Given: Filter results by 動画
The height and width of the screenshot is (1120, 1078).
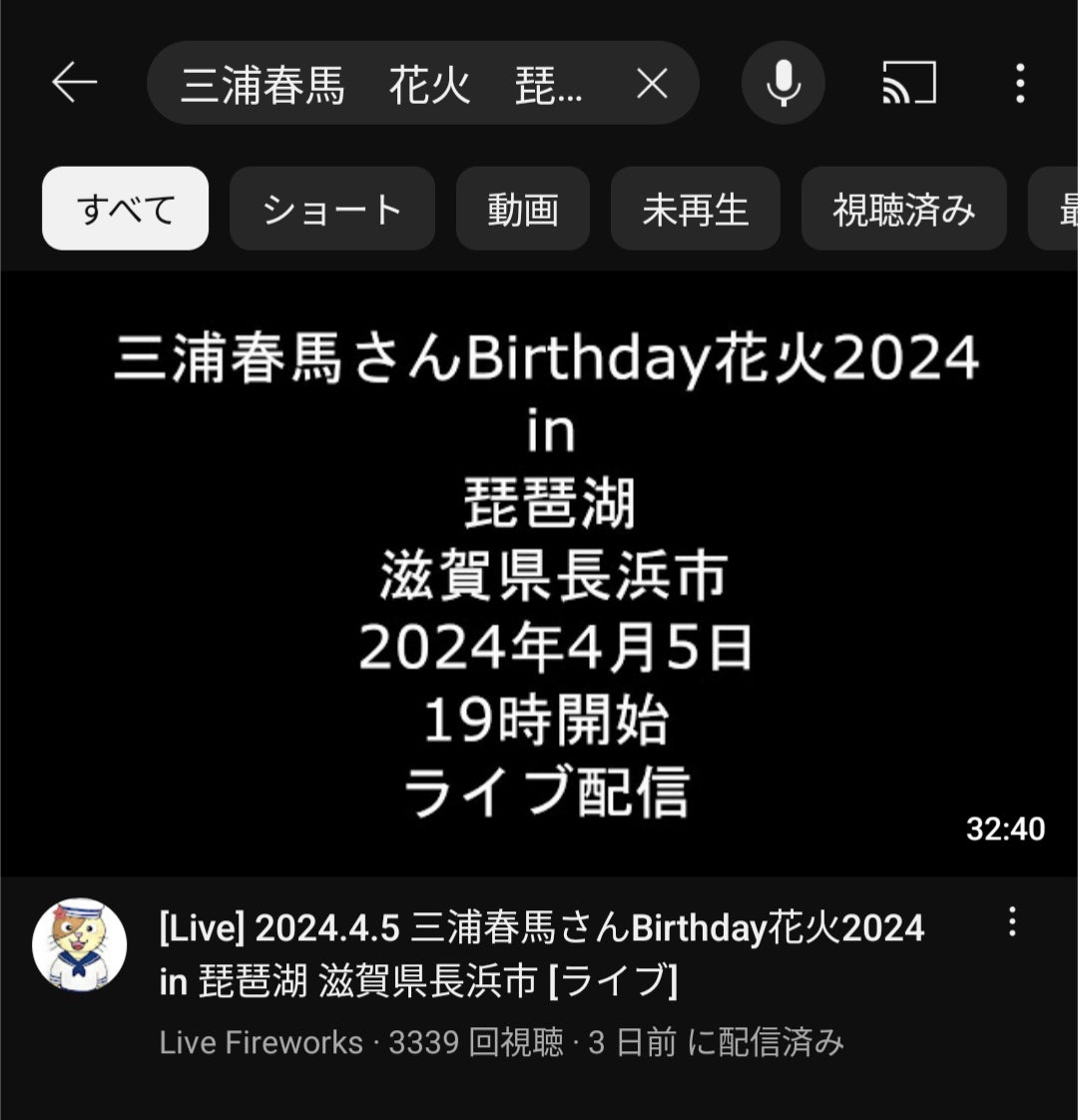Looking at the screenshot, I should click(523, 209).
